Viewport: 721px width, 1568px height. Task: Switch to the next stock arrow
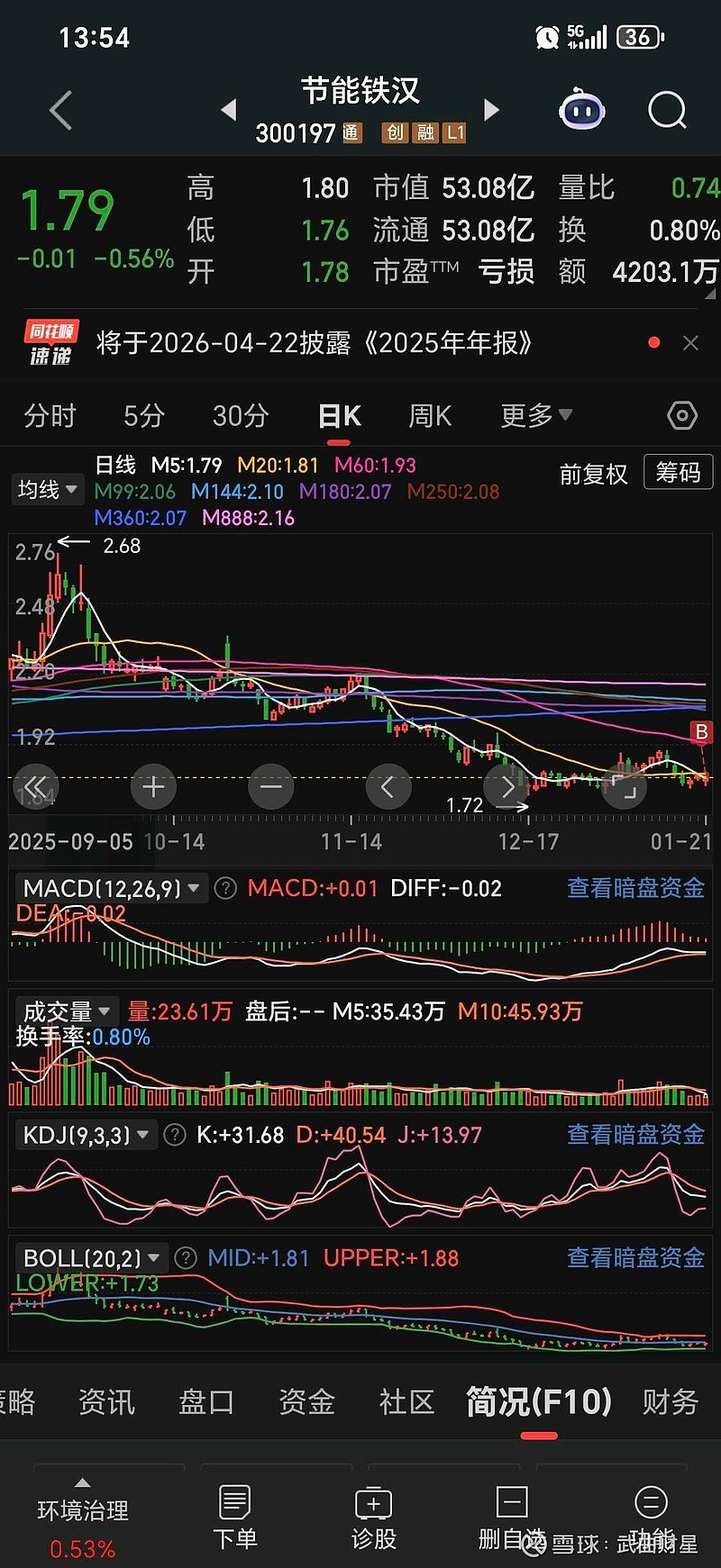point(491,110)
